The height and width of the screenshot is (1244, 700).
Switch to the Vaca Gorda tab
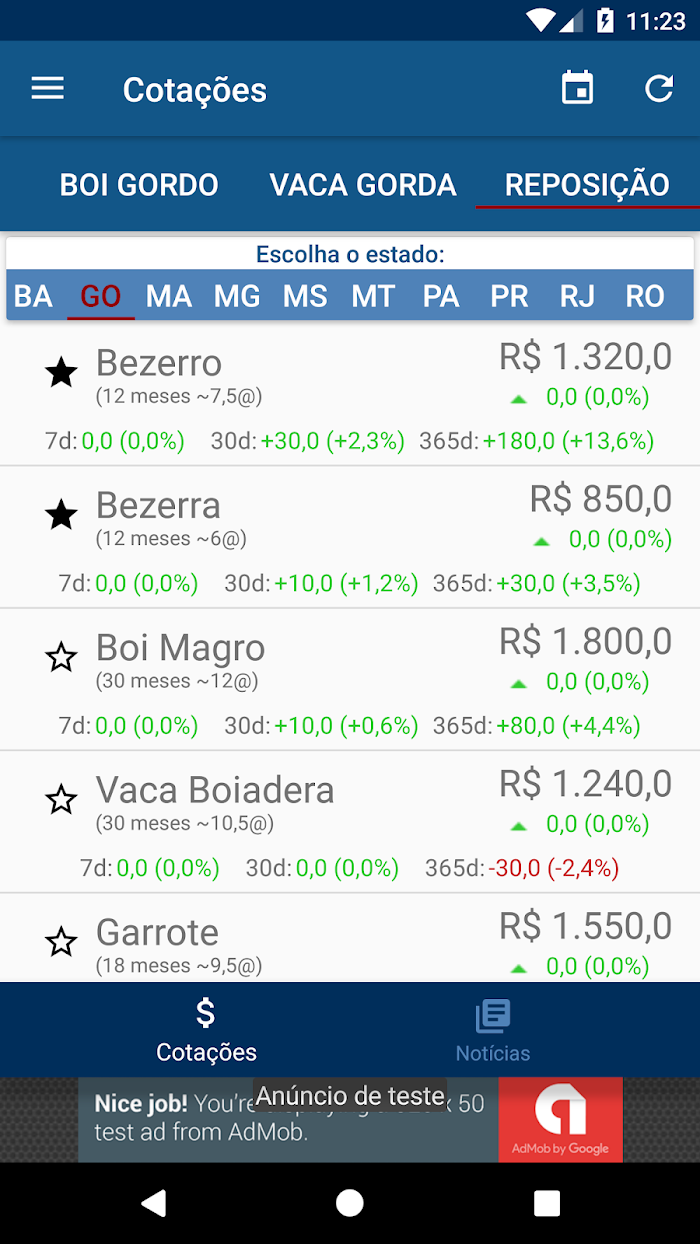coord(363,185)
